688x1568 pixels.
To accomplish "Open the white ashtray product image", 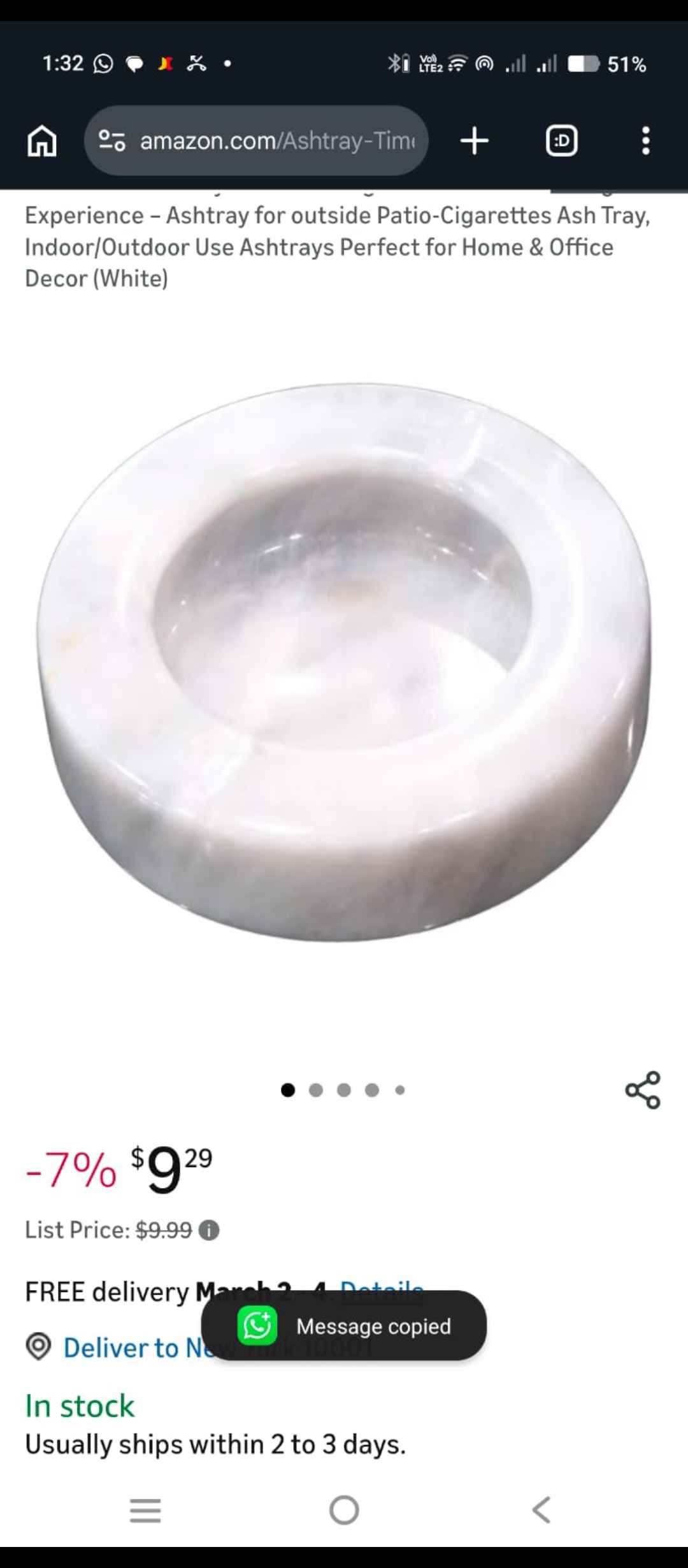I will coord(344,663).
